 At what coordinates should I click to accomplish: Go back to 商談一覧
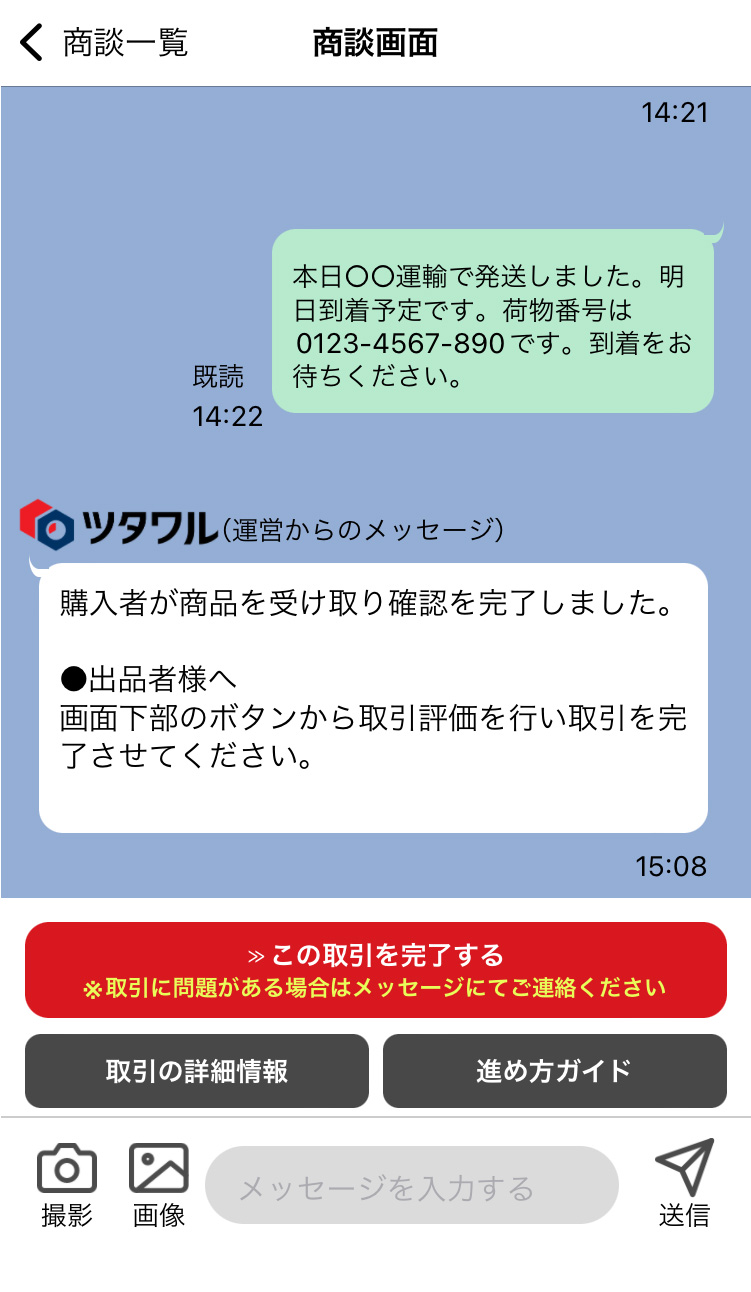[104, 43]
